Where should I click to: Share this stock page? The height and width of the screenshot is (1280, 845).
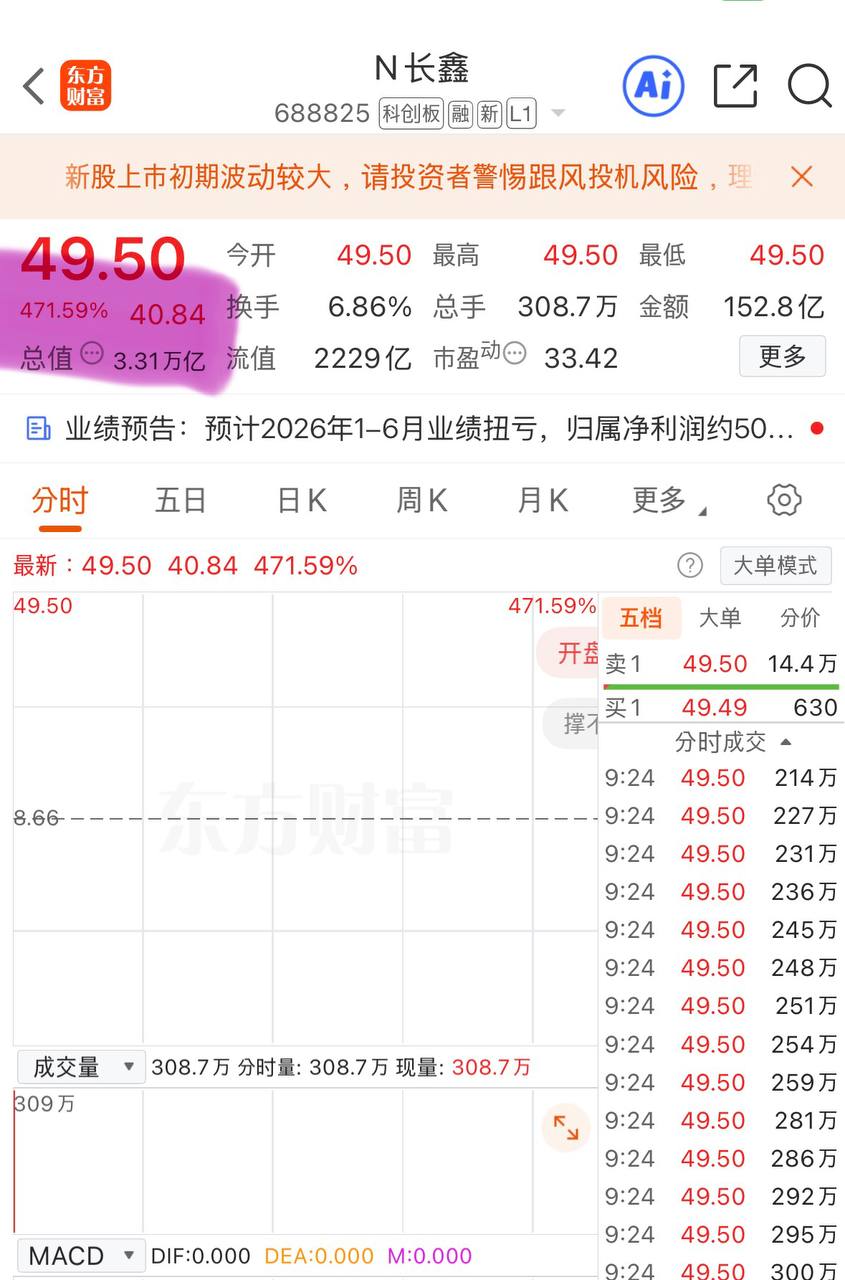[x=735, y=86]
